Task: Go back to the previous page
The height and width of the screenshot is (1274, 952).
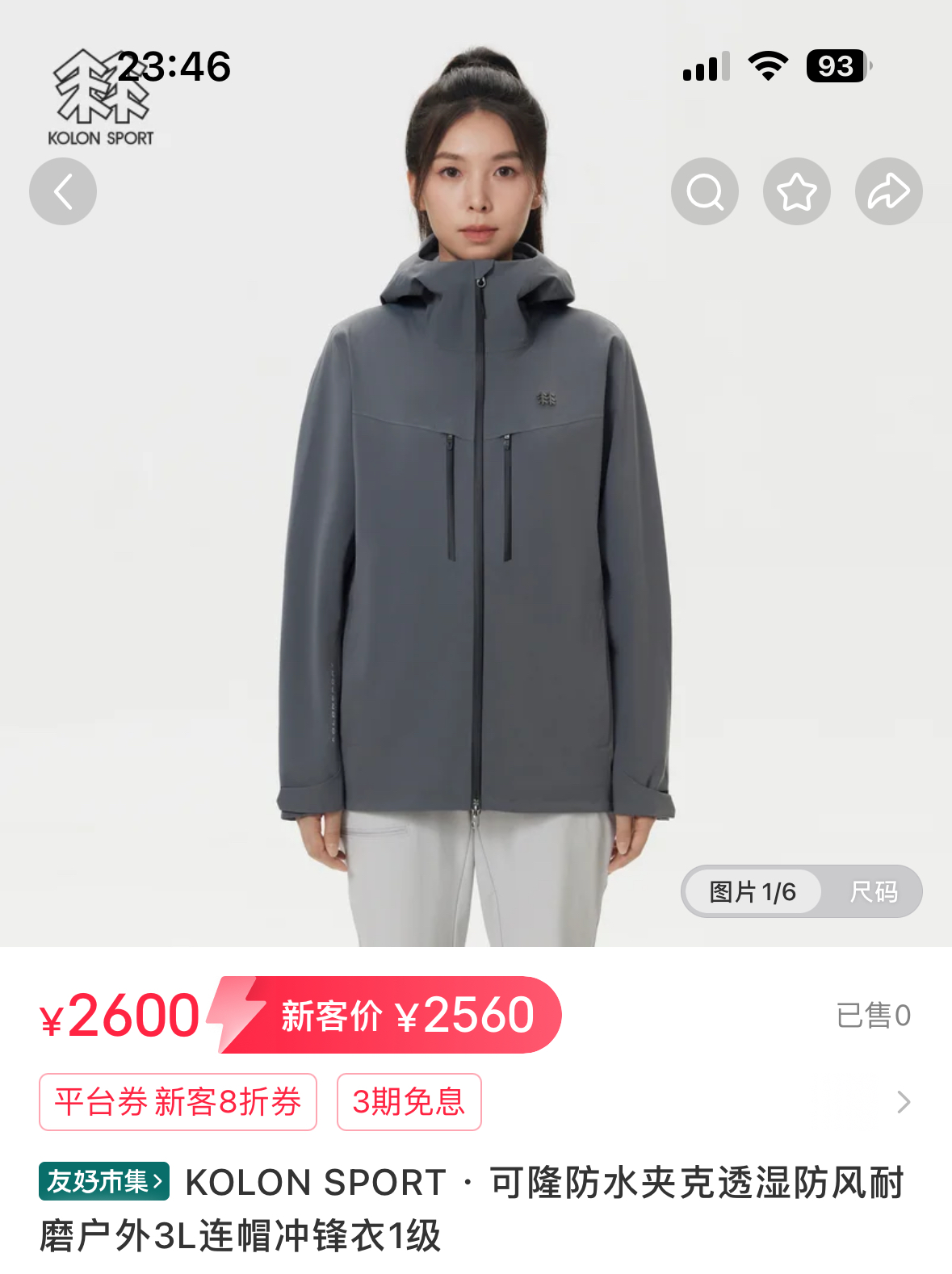Action: tap(63, 191)
